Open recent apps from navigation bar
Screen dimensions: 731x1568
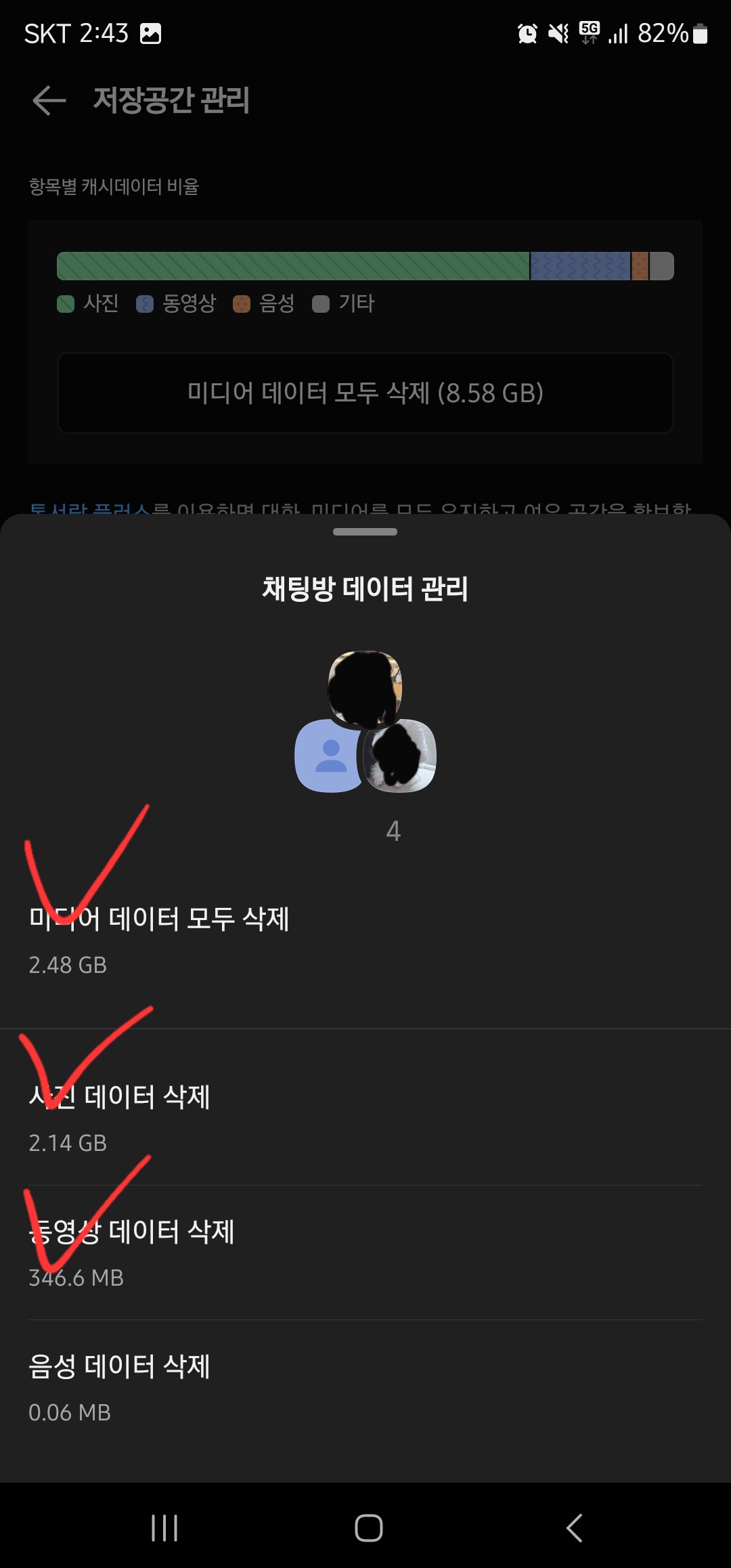(x=164, y=1528)
